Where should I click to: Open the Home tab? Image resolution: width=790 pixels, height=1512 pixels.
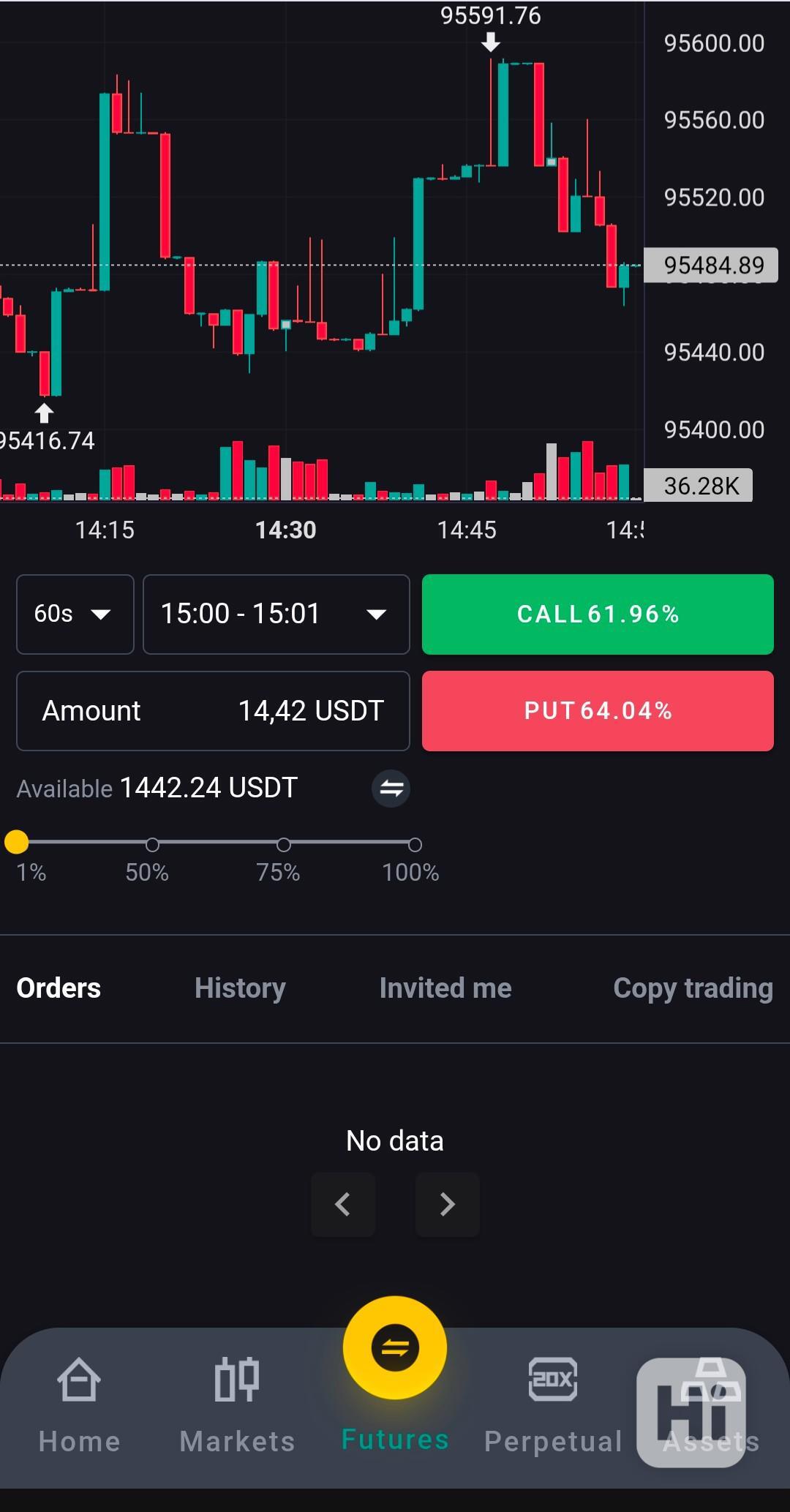coord(79,1406)
